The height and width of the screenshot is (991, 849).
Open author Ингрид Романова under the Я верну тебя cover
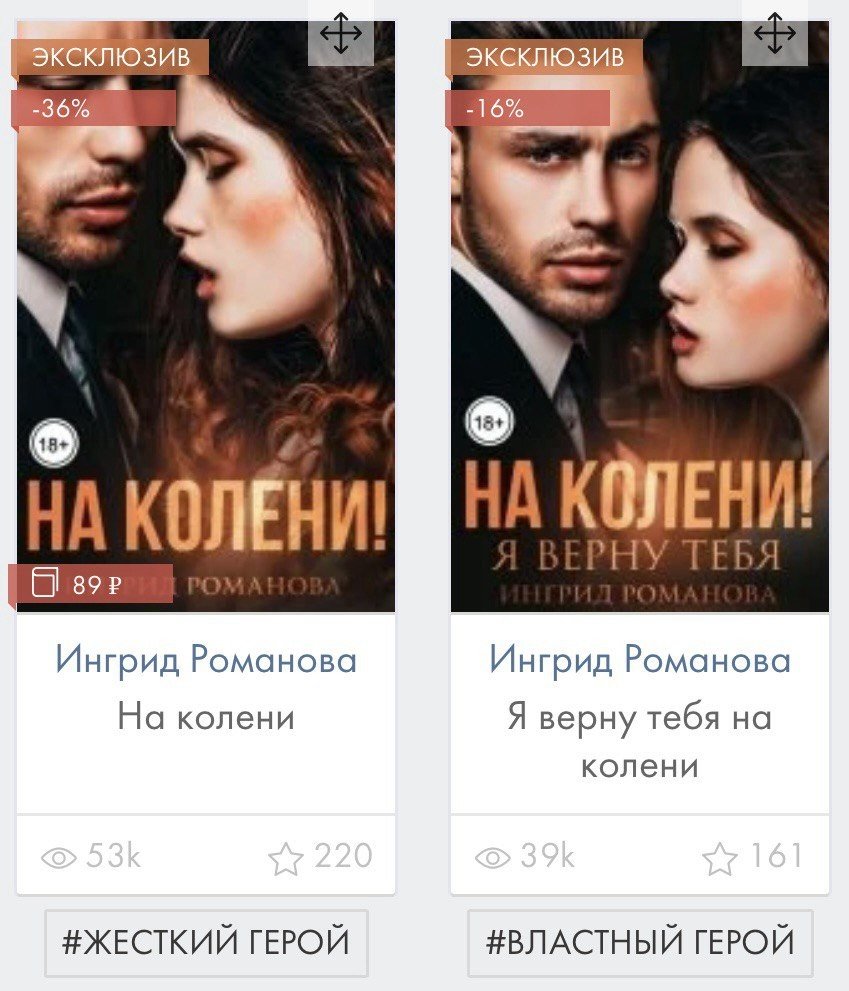pyautogui.click(x=640, y=660)
